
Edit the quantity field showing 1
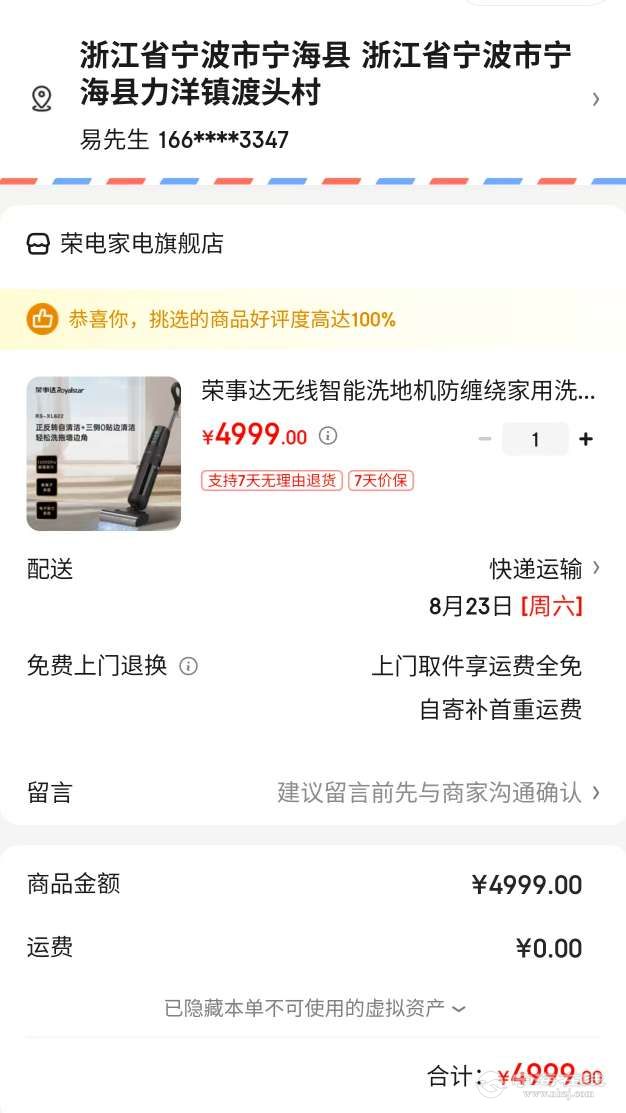click(535, 439)
